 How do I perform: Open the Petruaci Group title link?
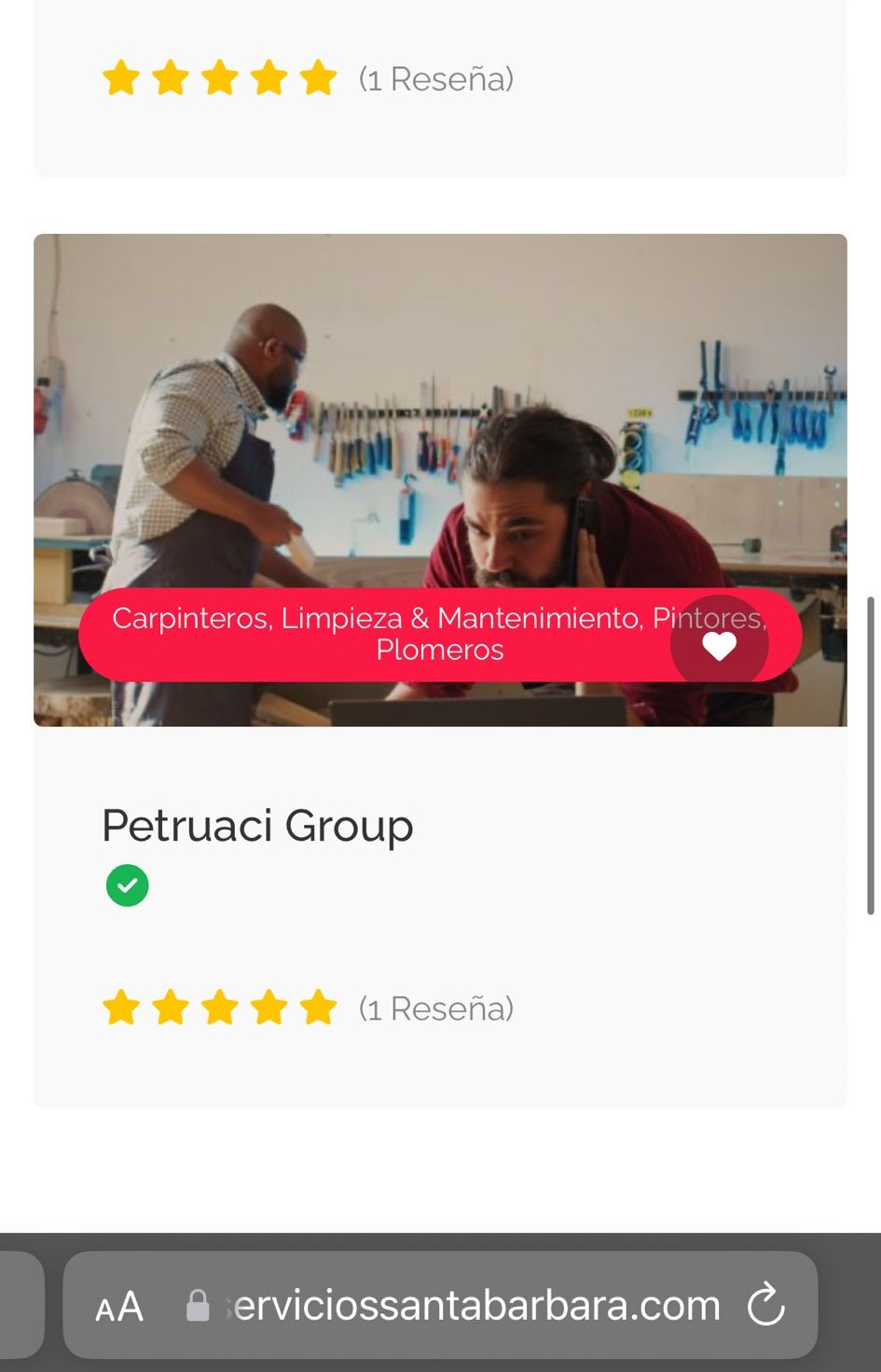[257, 826]
